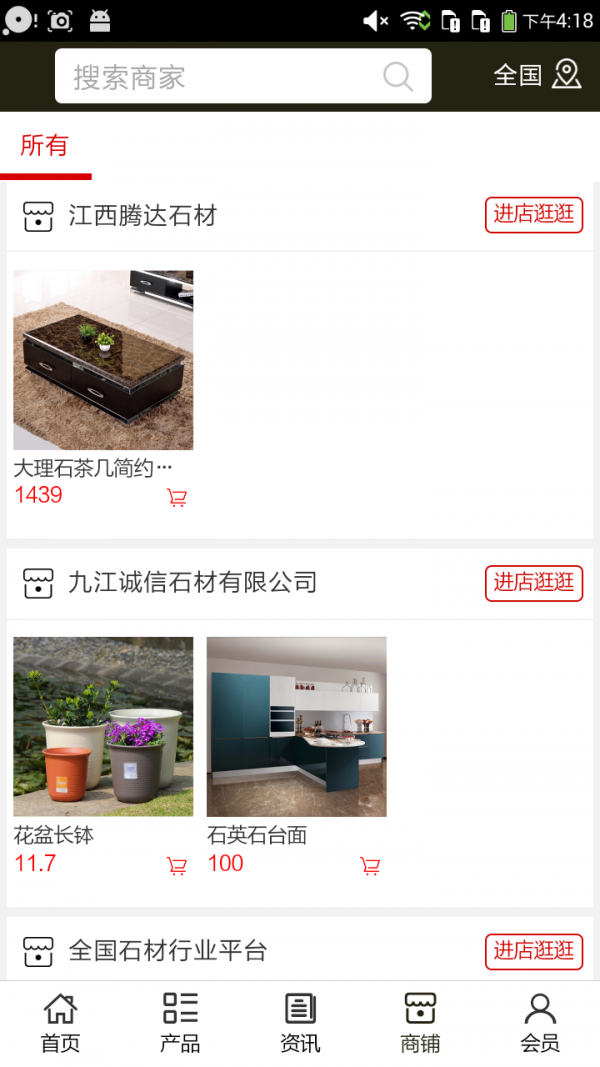
Task: Tap 进店逛逛 for 江西腾达石材
Action: [534, 214]
